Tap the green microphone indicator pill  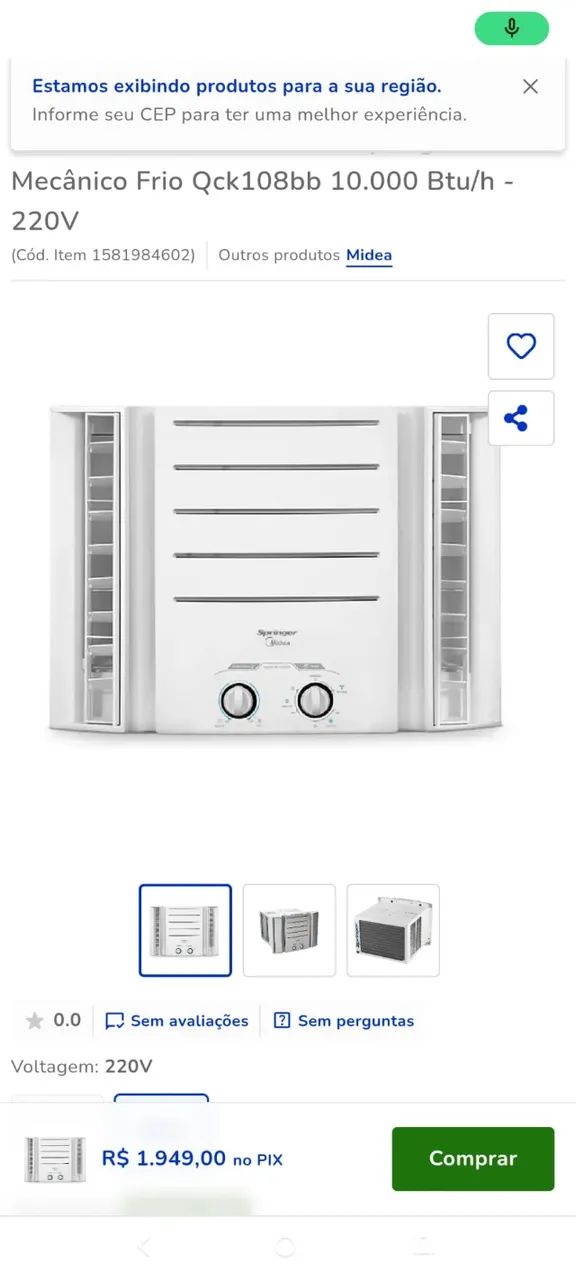click(512, 28)
